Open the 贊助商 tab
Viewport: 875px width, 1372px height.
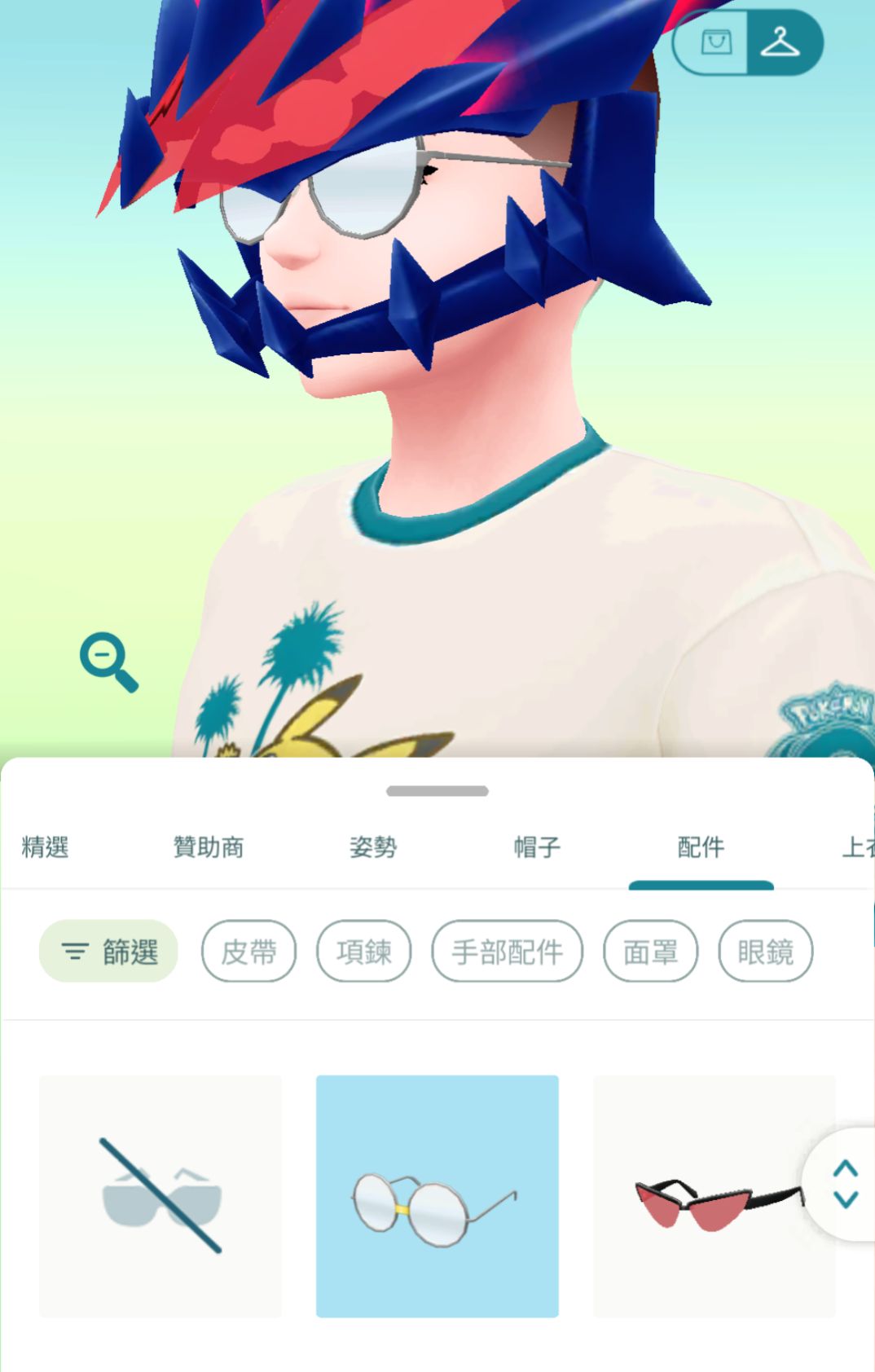pyautogui.click(x=209, y=847)
